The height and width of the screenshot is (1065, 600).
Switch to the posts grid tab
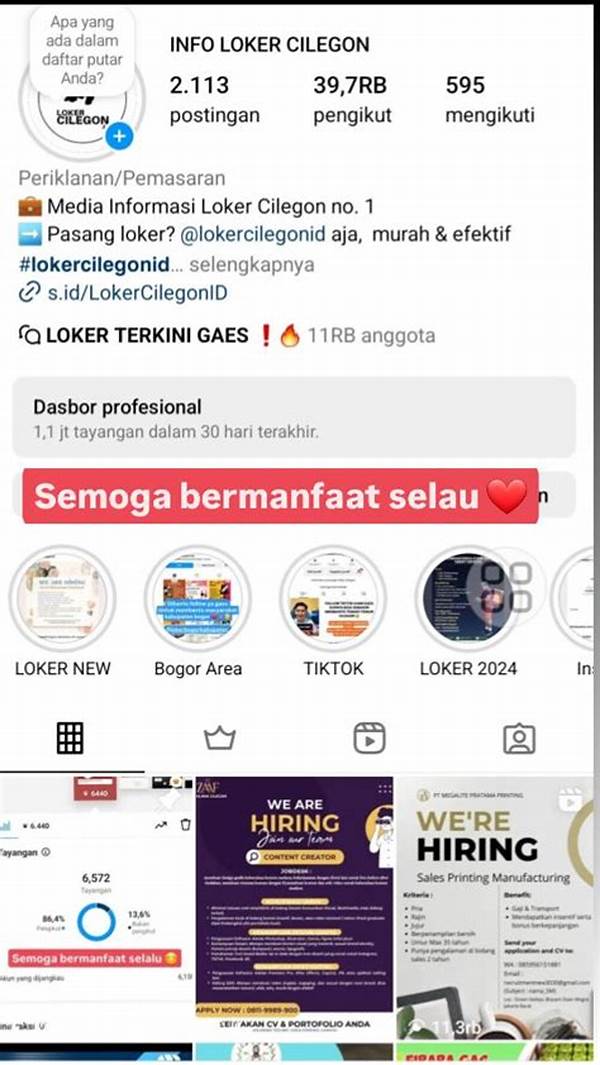pos(70,738)
